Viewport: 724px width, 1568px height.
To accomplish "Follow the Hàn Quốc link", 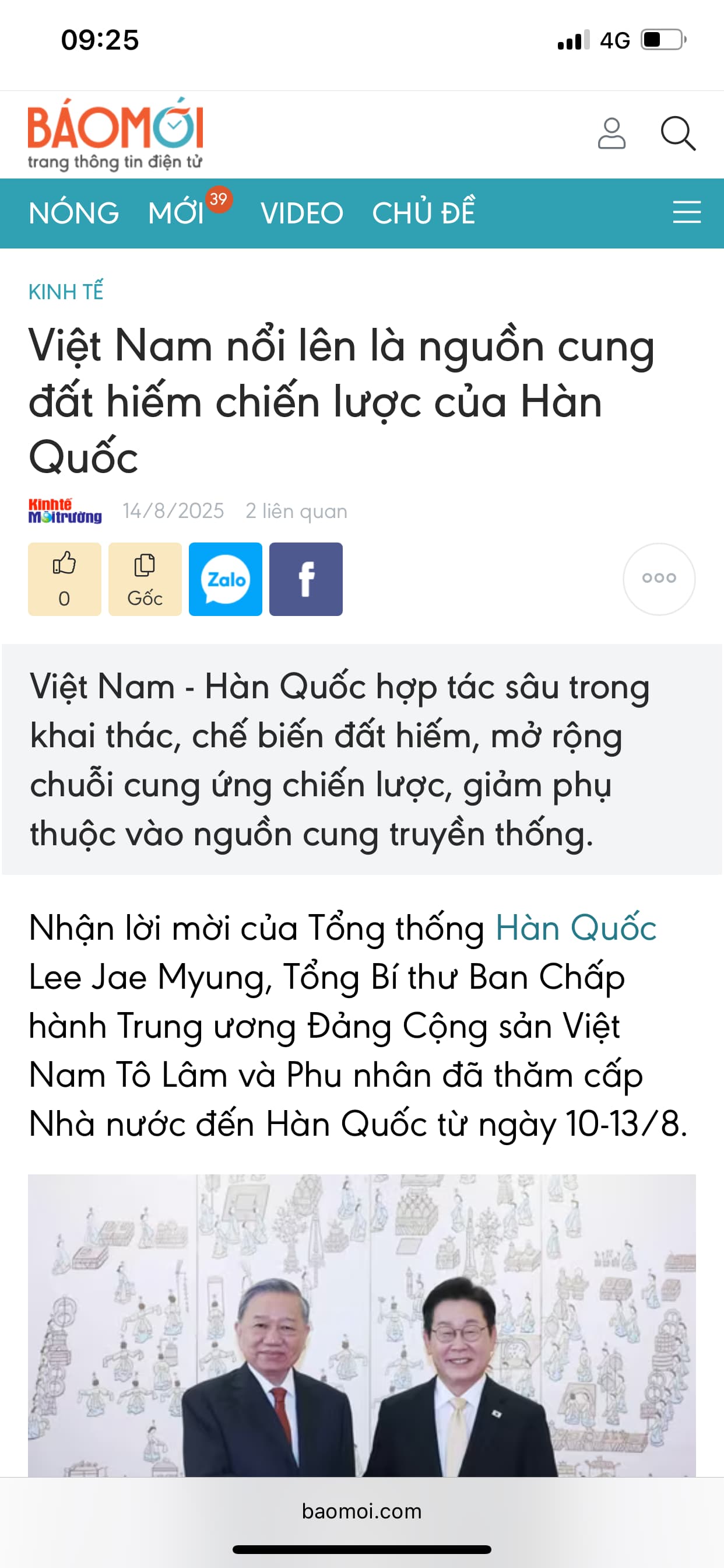I will tap(575, 929).
